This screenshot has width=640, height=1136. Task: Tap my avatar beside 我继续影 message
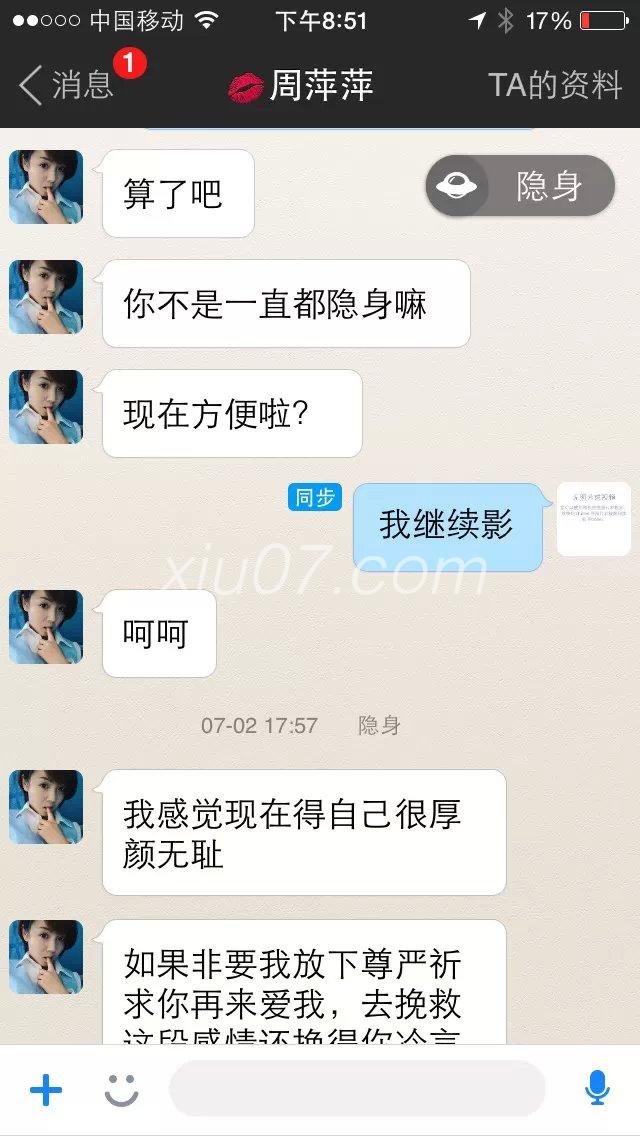[x=594, y=519]
